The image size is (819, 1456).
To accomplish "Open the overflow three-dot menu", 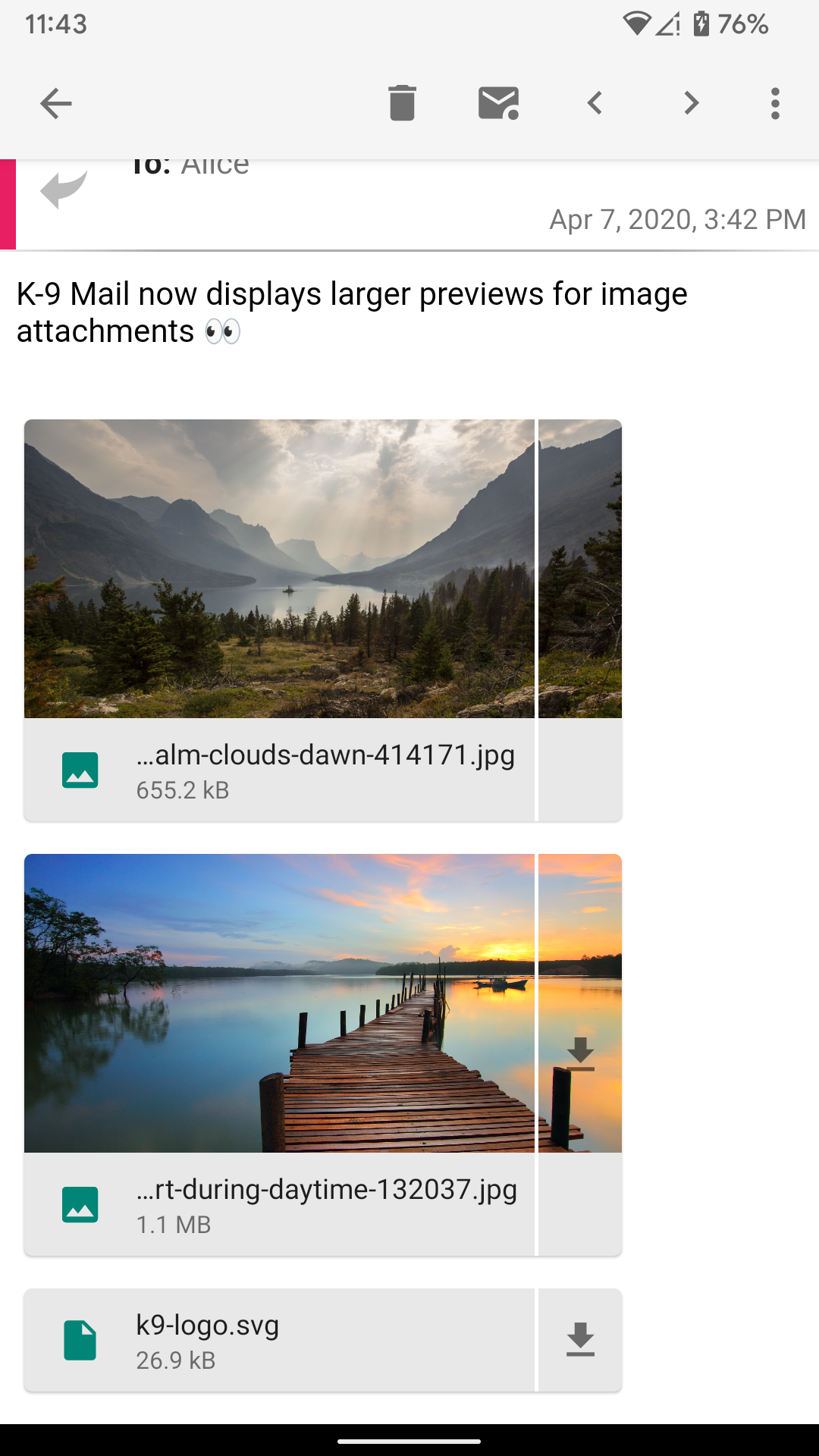I will (x=775, y=103).
